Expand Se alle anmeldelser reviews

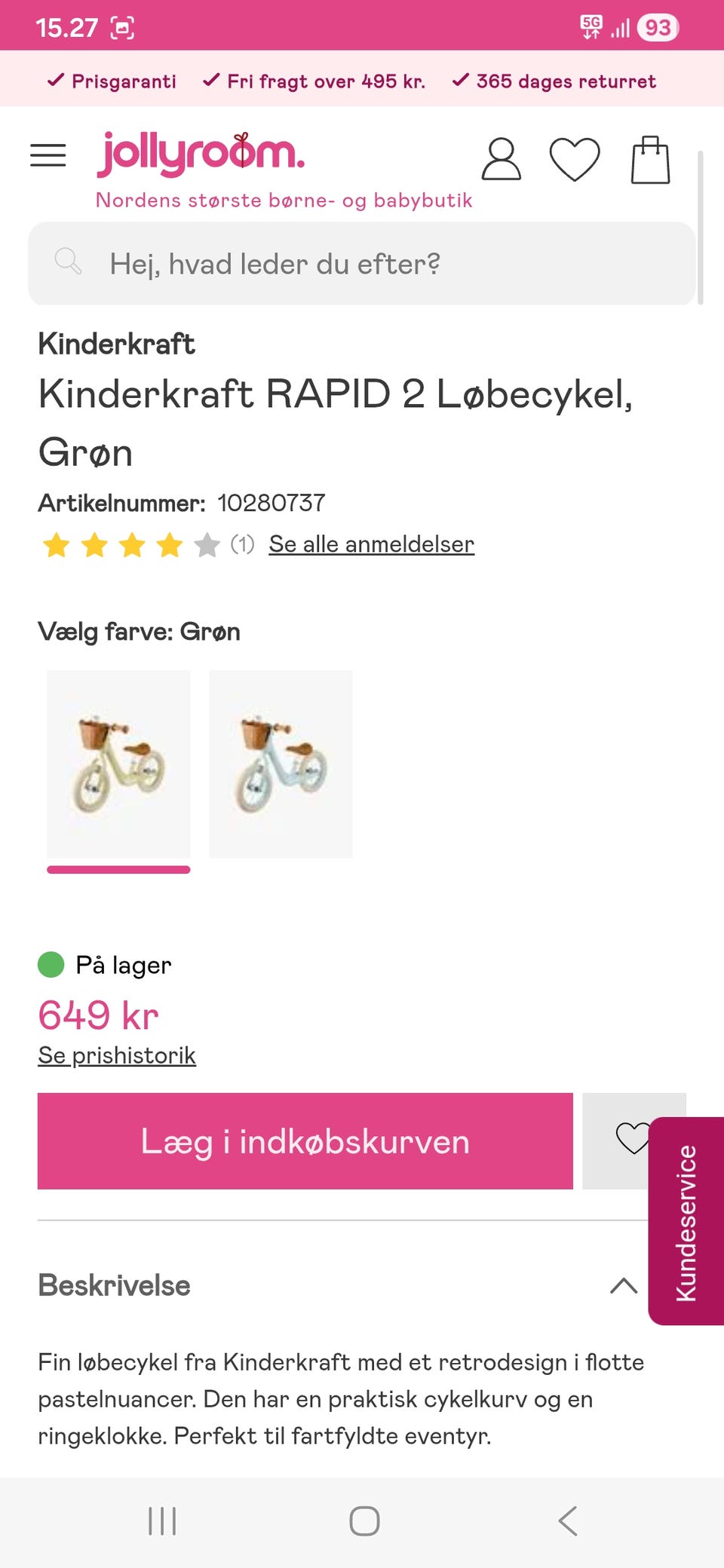coord(371,544)
